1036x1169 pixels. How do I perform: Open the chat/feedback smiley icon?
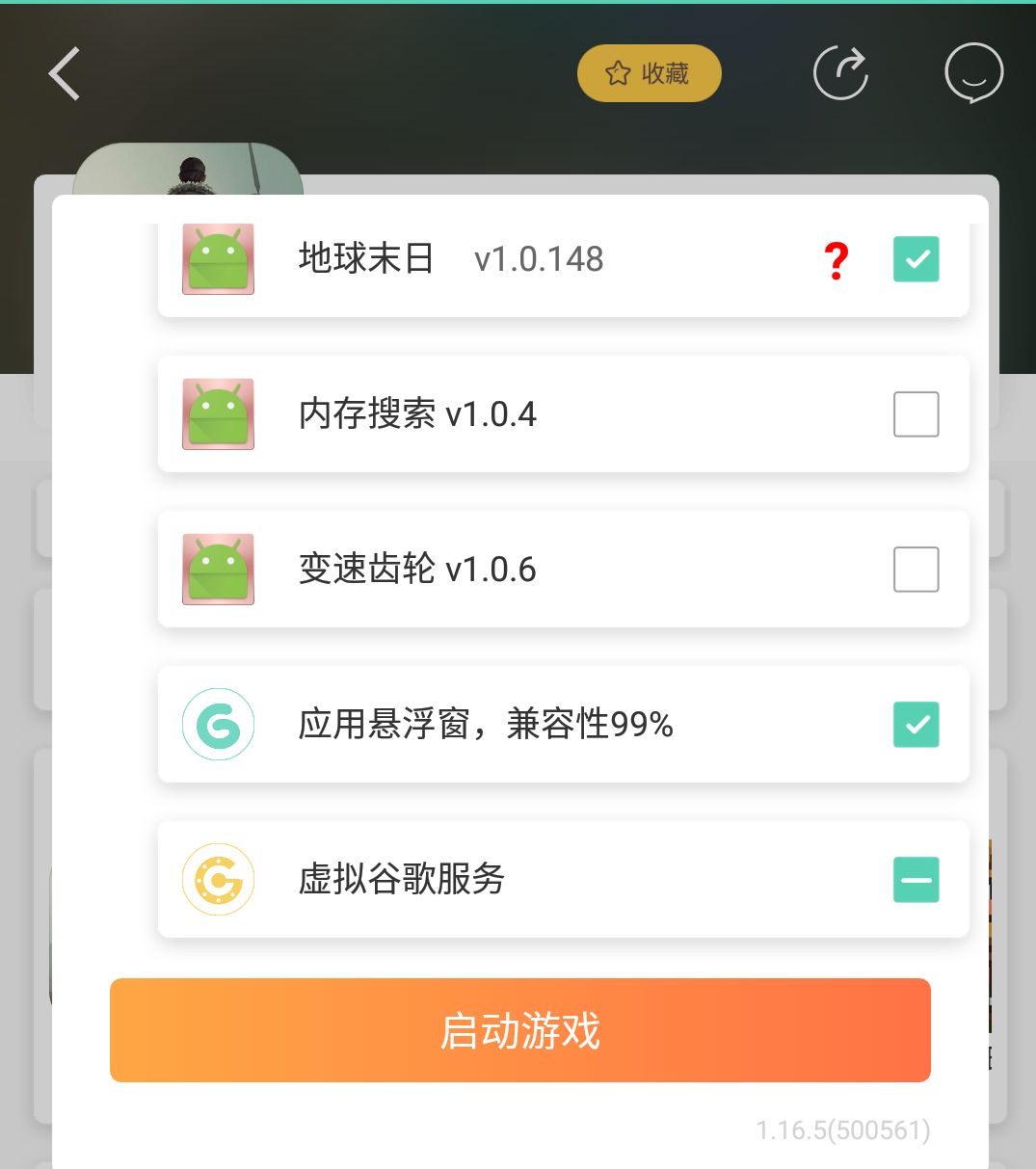coord(973,73)
